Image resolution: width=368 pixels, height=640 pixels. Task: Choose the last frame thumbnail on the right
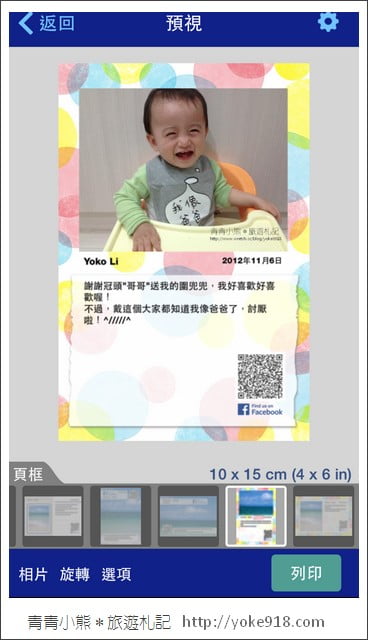pos(324,516)
